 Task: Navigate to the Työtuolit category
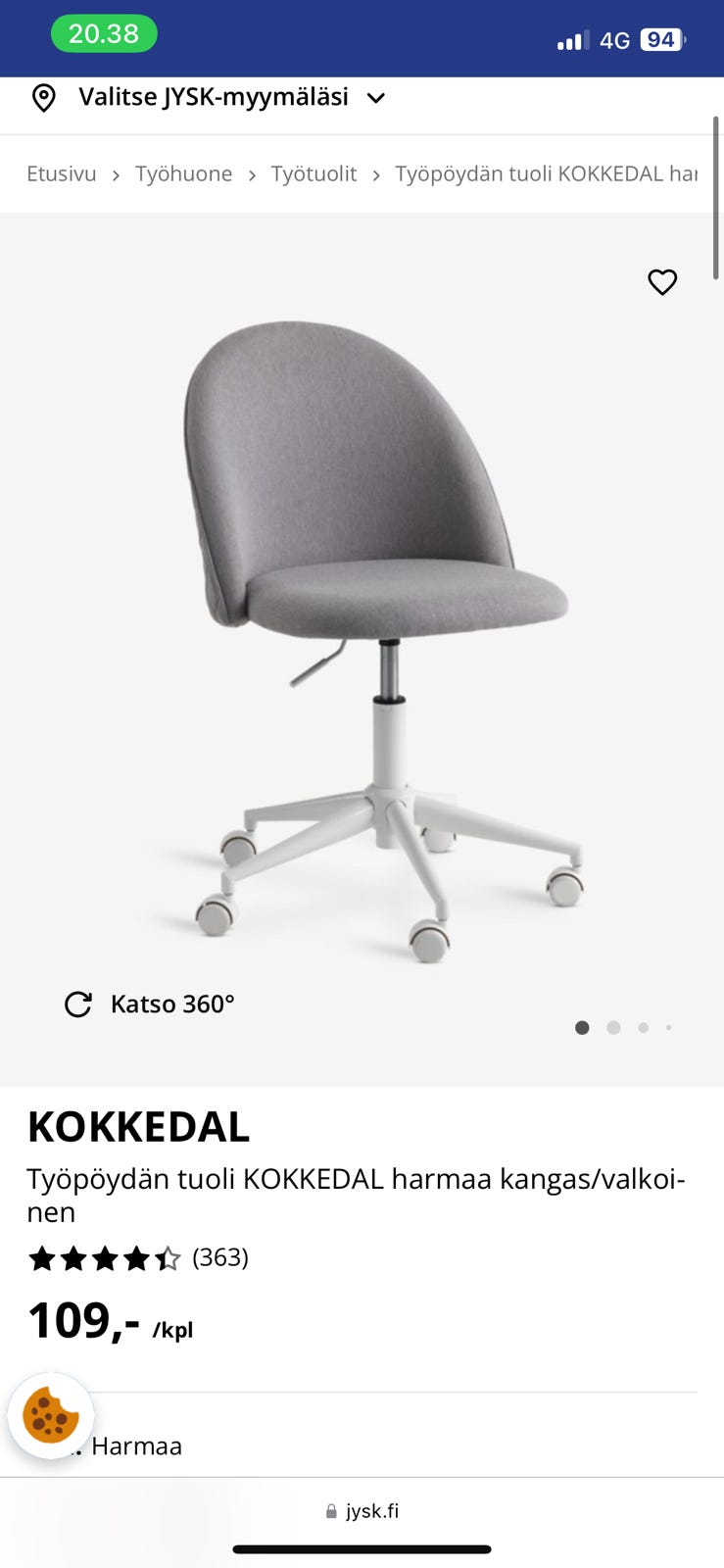[314, 174]
